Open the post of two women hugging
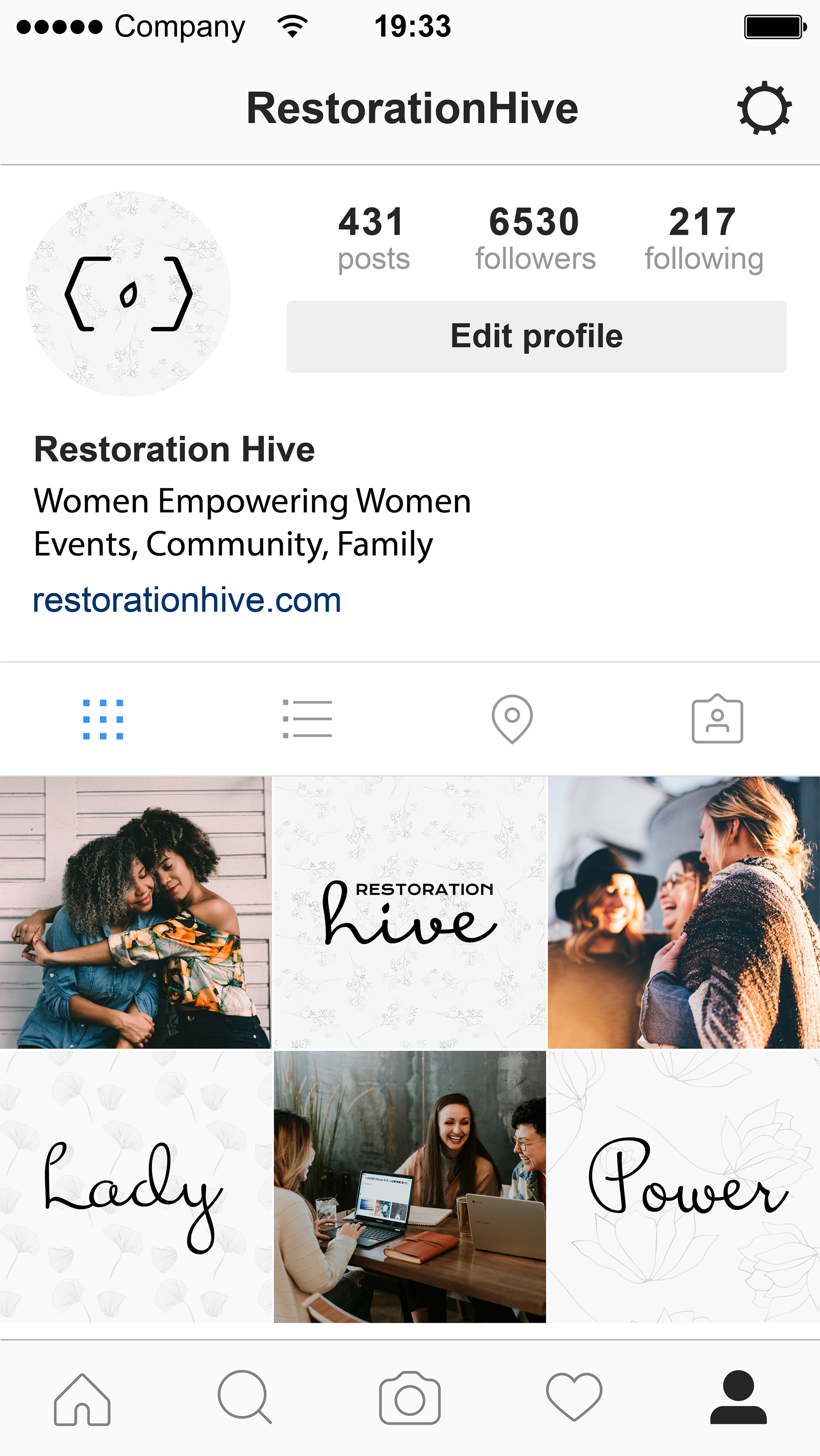Image resolution: width=820 pixels, height=1456 pixels. (136, 912)
